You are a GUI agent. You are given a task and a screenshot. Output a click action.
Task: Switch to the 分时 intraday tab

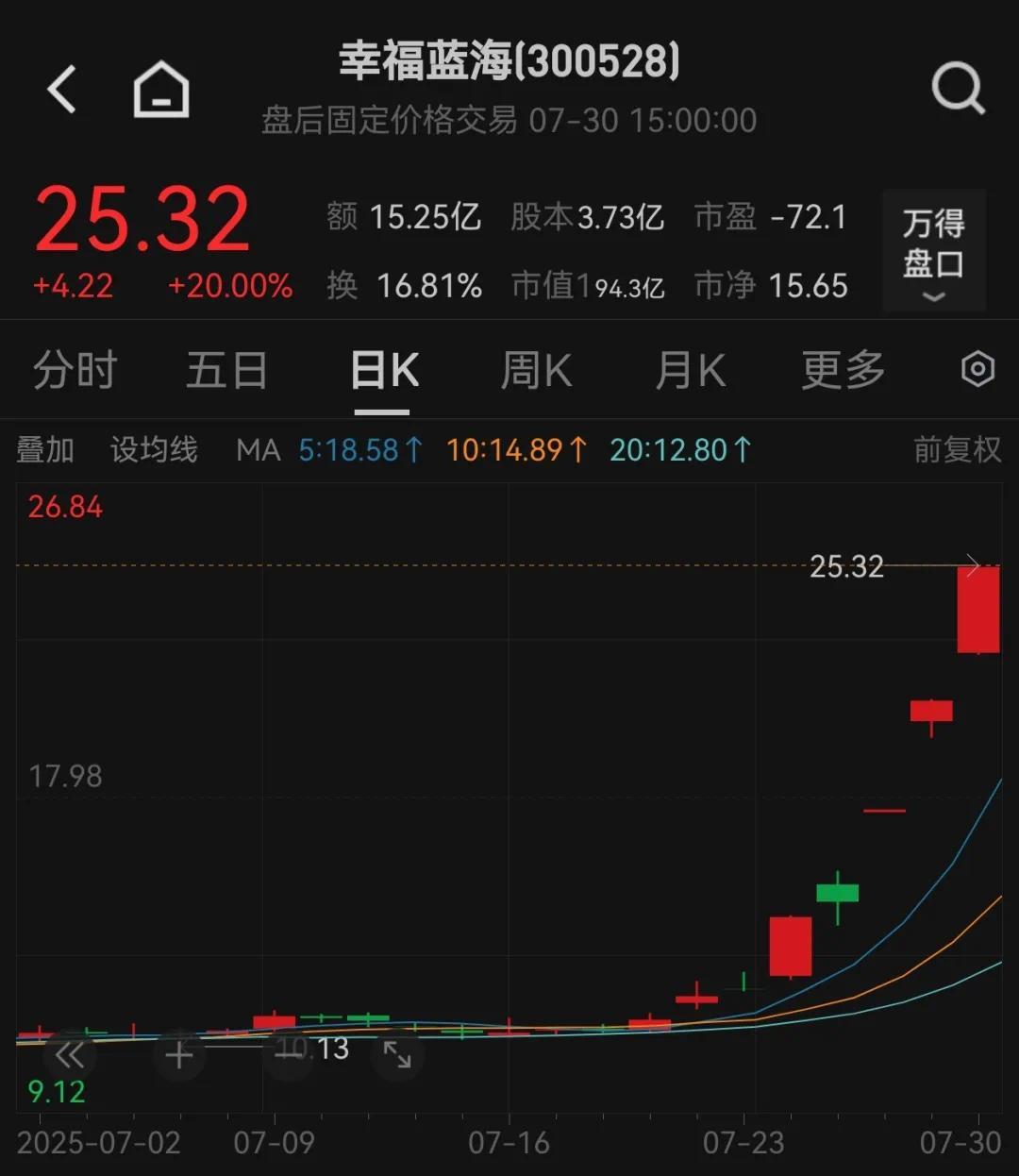[x=74, y=370]
